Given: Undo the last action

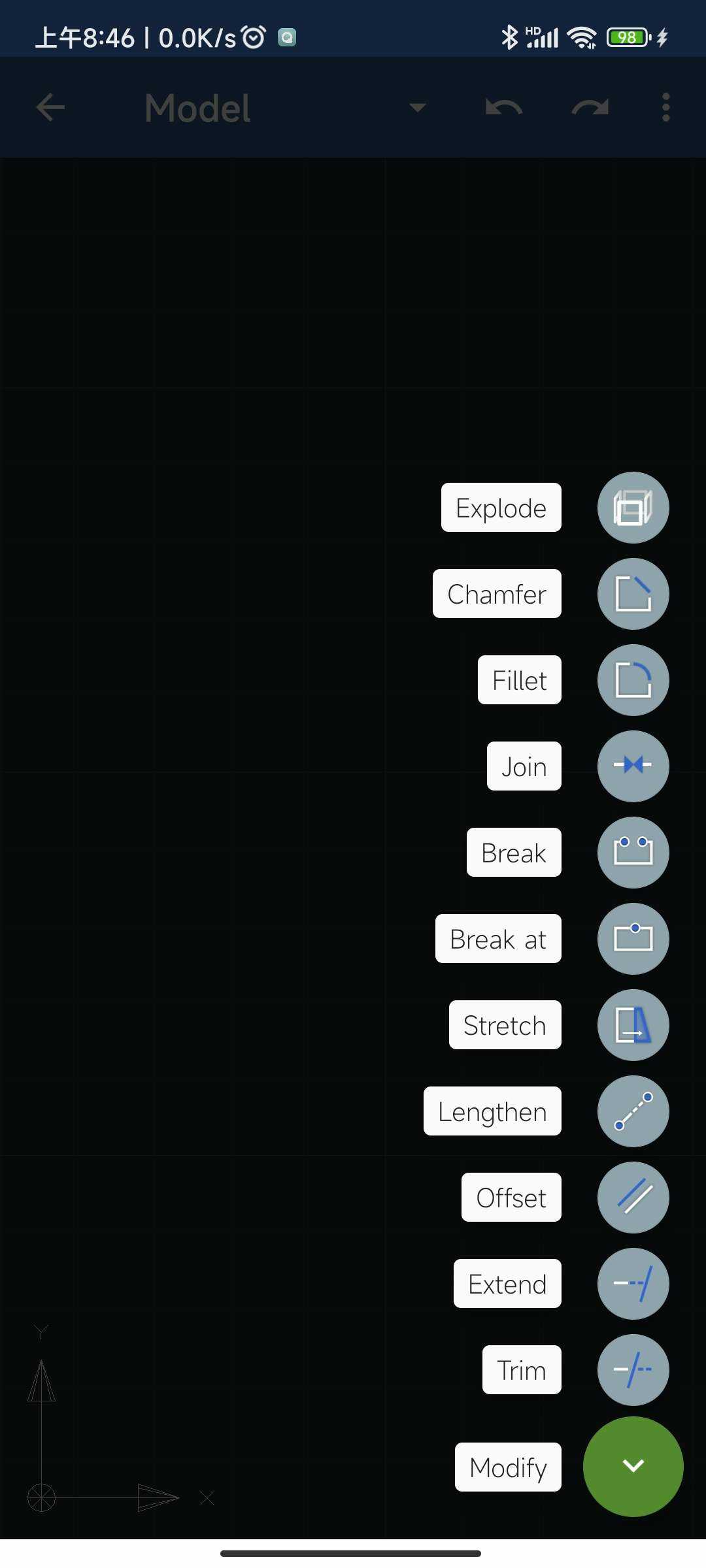Looking at the screenshot, I should tap(503, 107).
